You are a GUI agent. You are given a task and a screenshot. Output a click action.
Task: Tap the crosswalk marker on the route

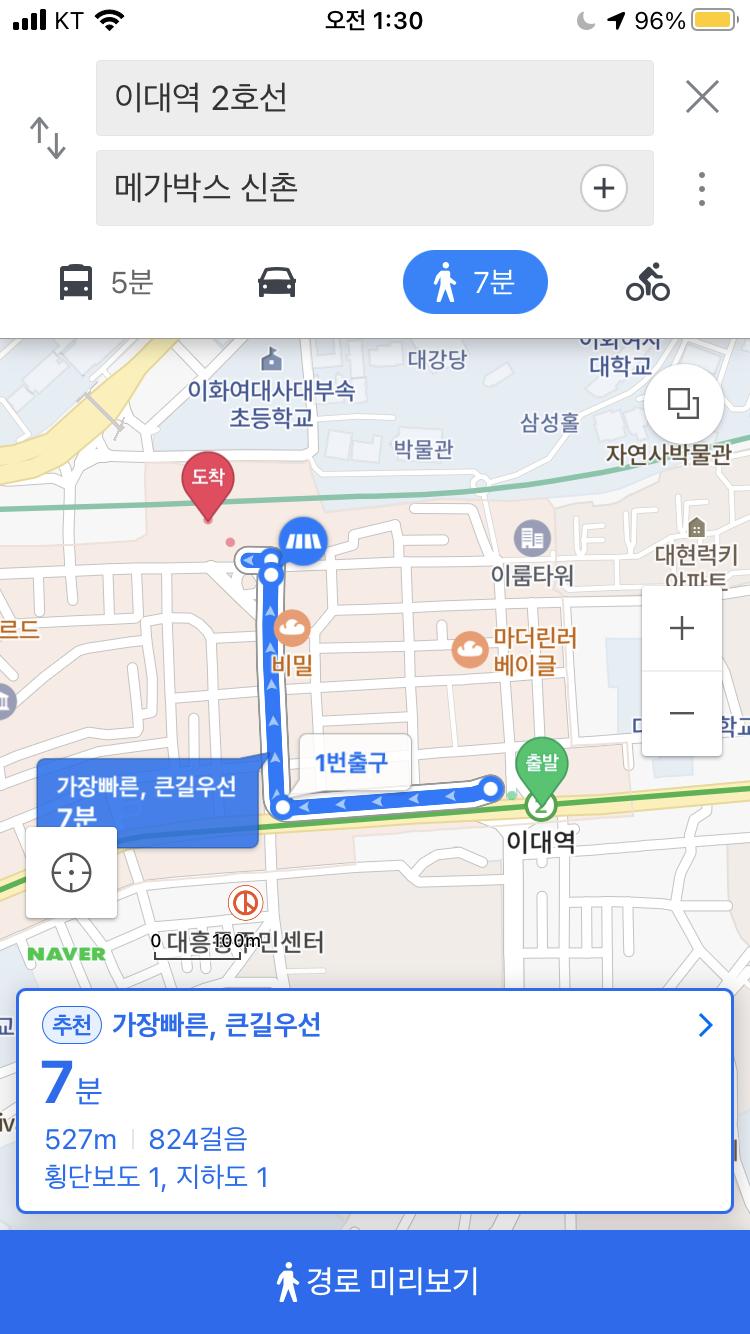tap(303, 541)
